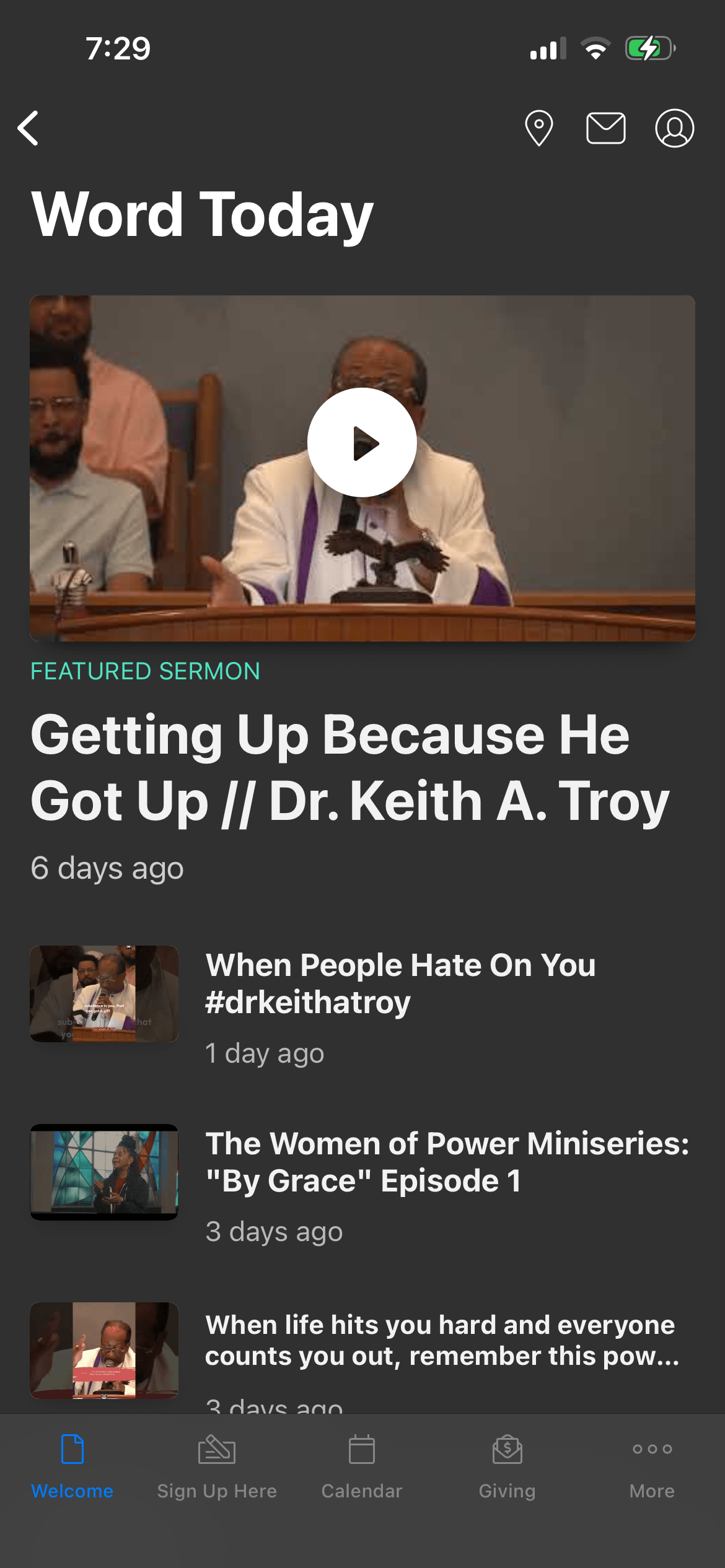The width and height of the screenshot is (725, 1568).
Task: Open Getting Up Because He Got Up sermon
Action: click(x=349, y=767)
